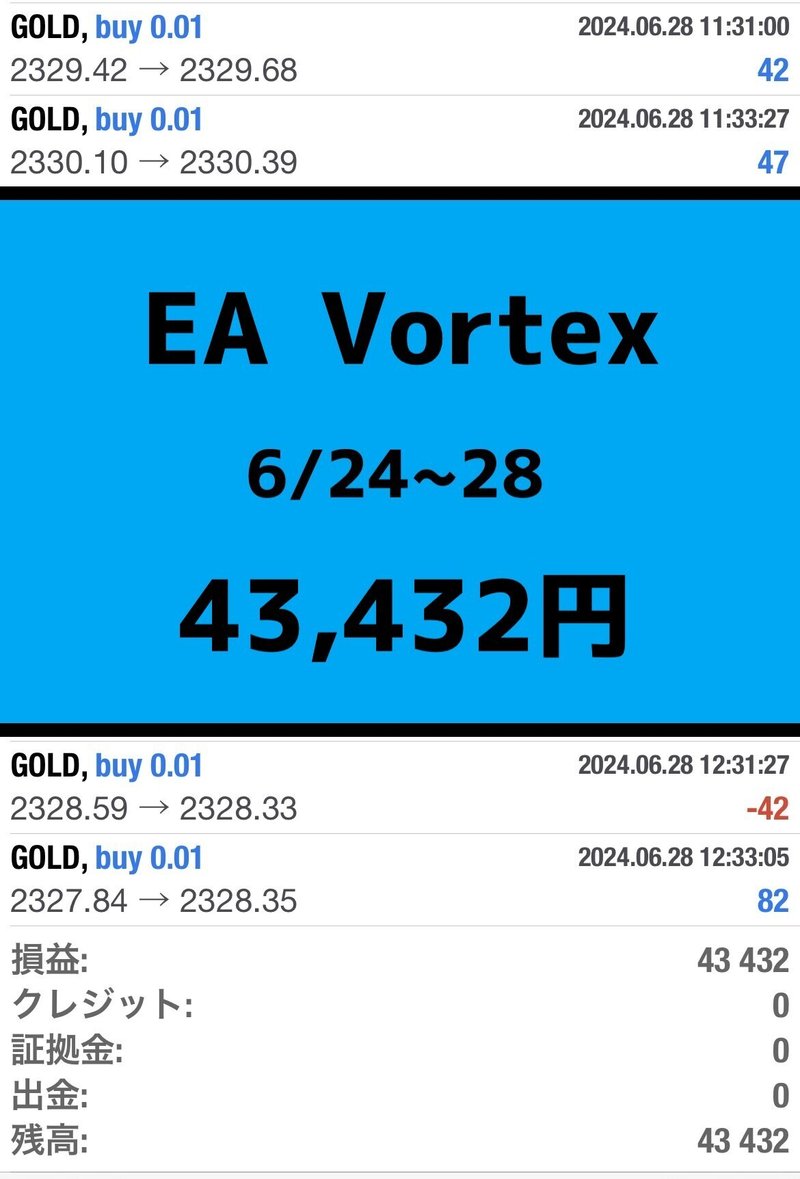
Task: Click the '43,432円' text on the banner
Action: [400, 615]
